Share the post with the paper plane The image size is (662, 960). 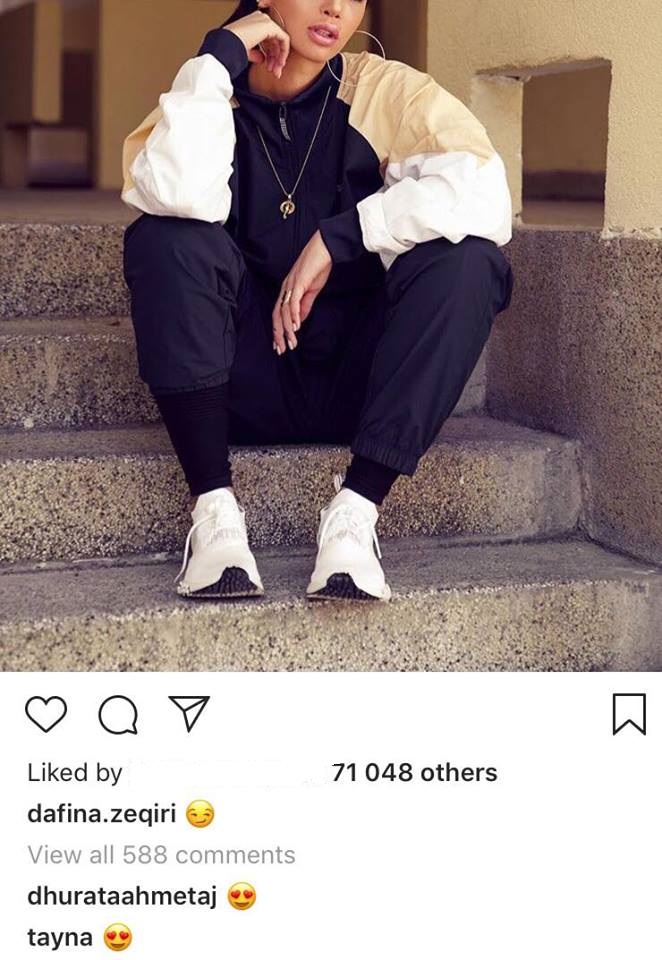[x=188, y=713]
